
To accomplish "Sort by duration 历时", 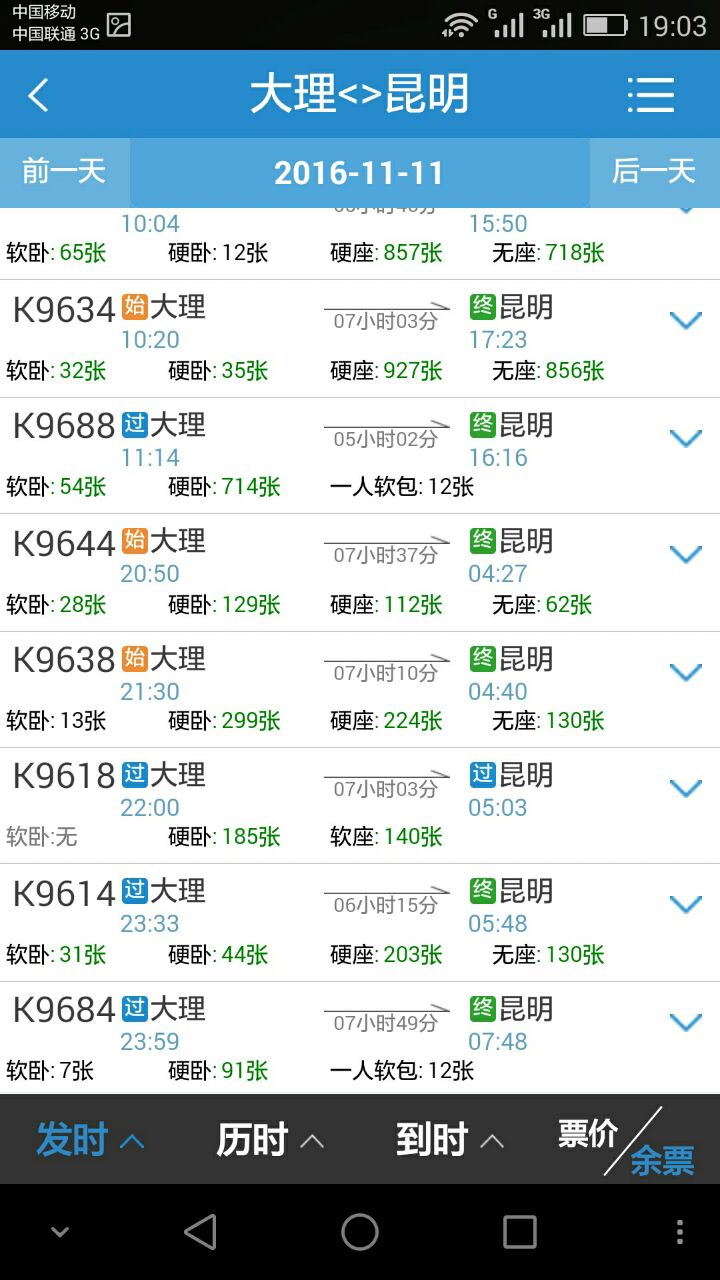I will point(270,1139).
